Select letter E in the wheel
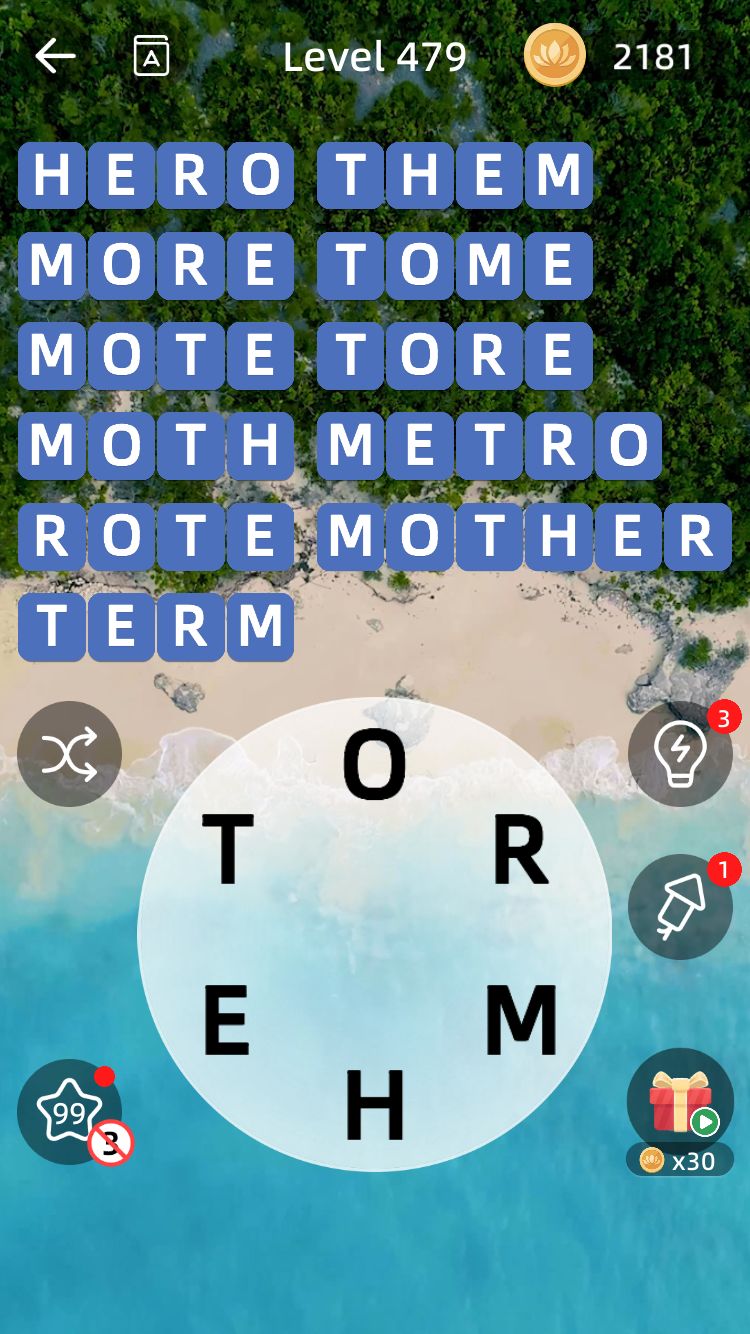Screen dimensions: 750x1334 point(227,1021)
